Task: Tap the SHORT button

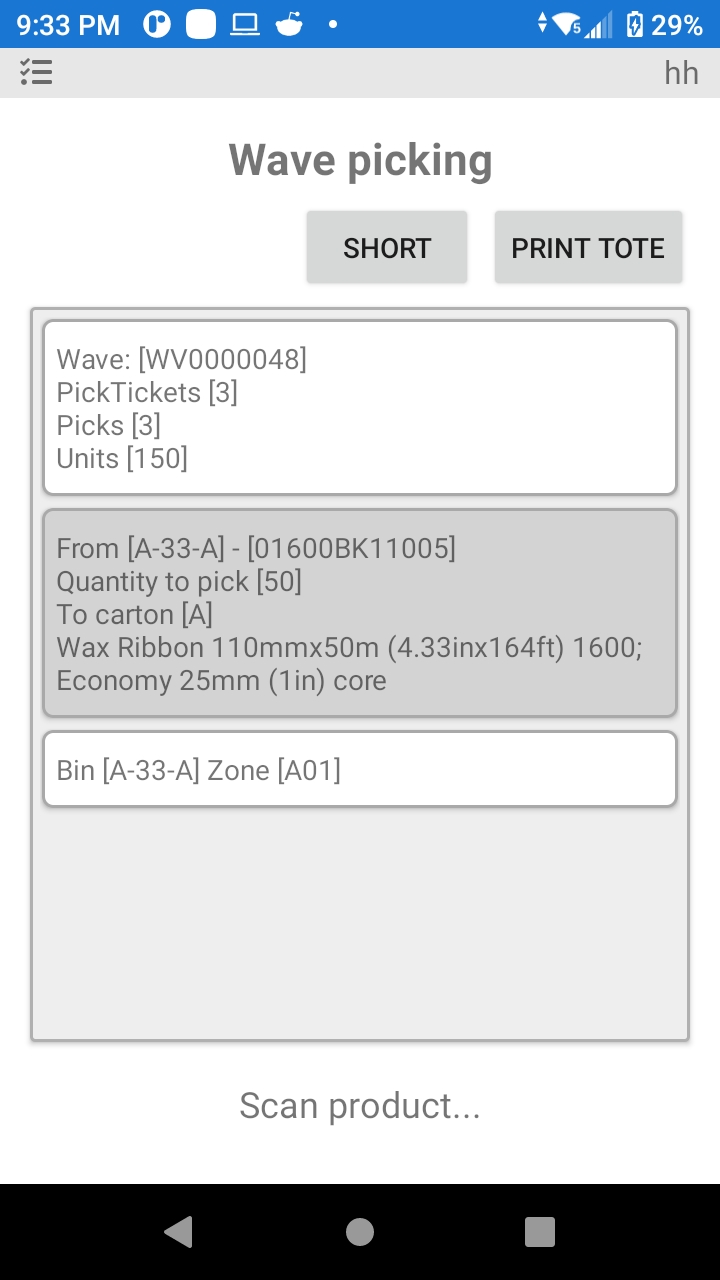Action: click(x=387, y=247)
